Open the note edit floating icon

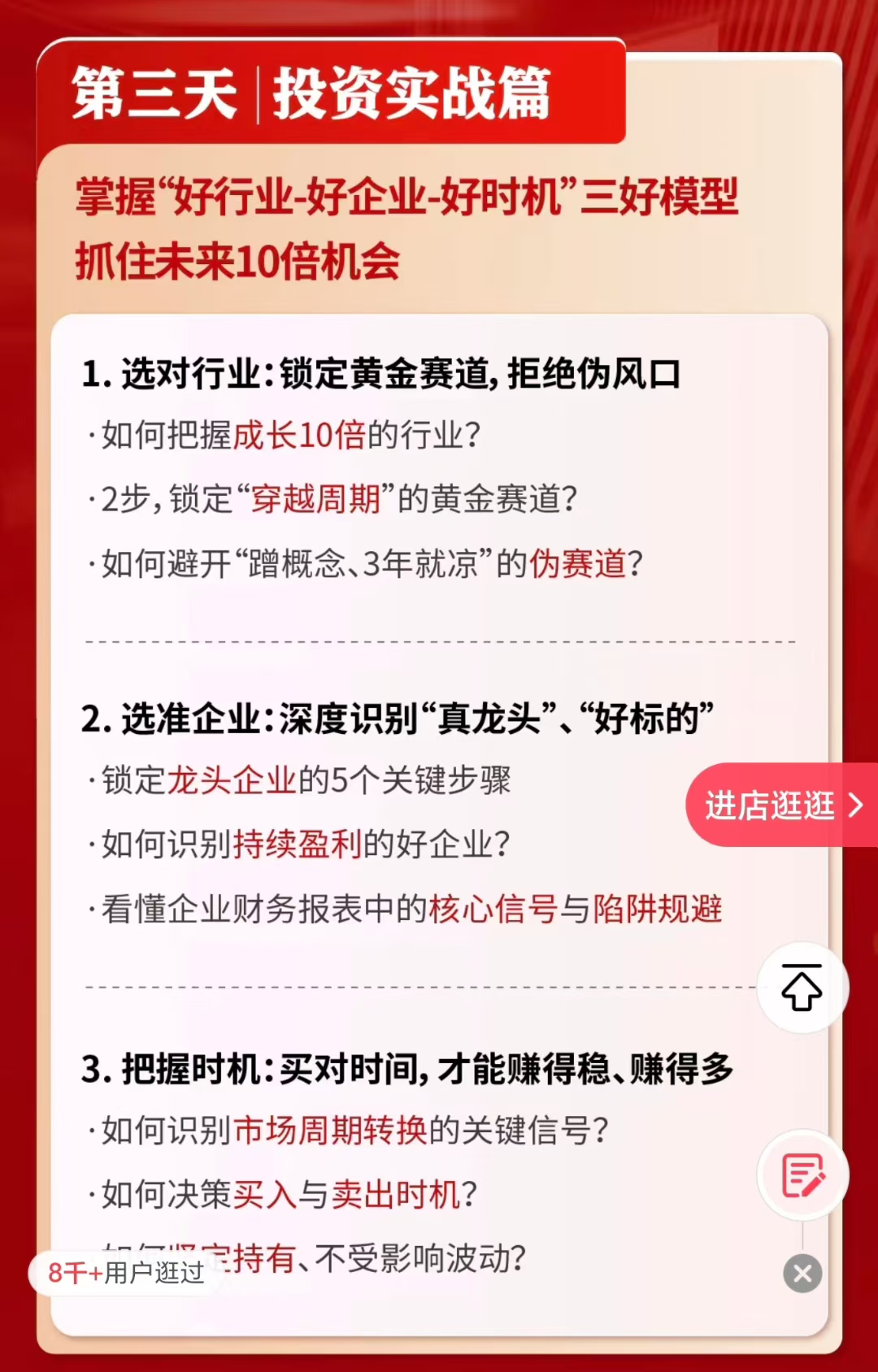(x=802, y=1174)
